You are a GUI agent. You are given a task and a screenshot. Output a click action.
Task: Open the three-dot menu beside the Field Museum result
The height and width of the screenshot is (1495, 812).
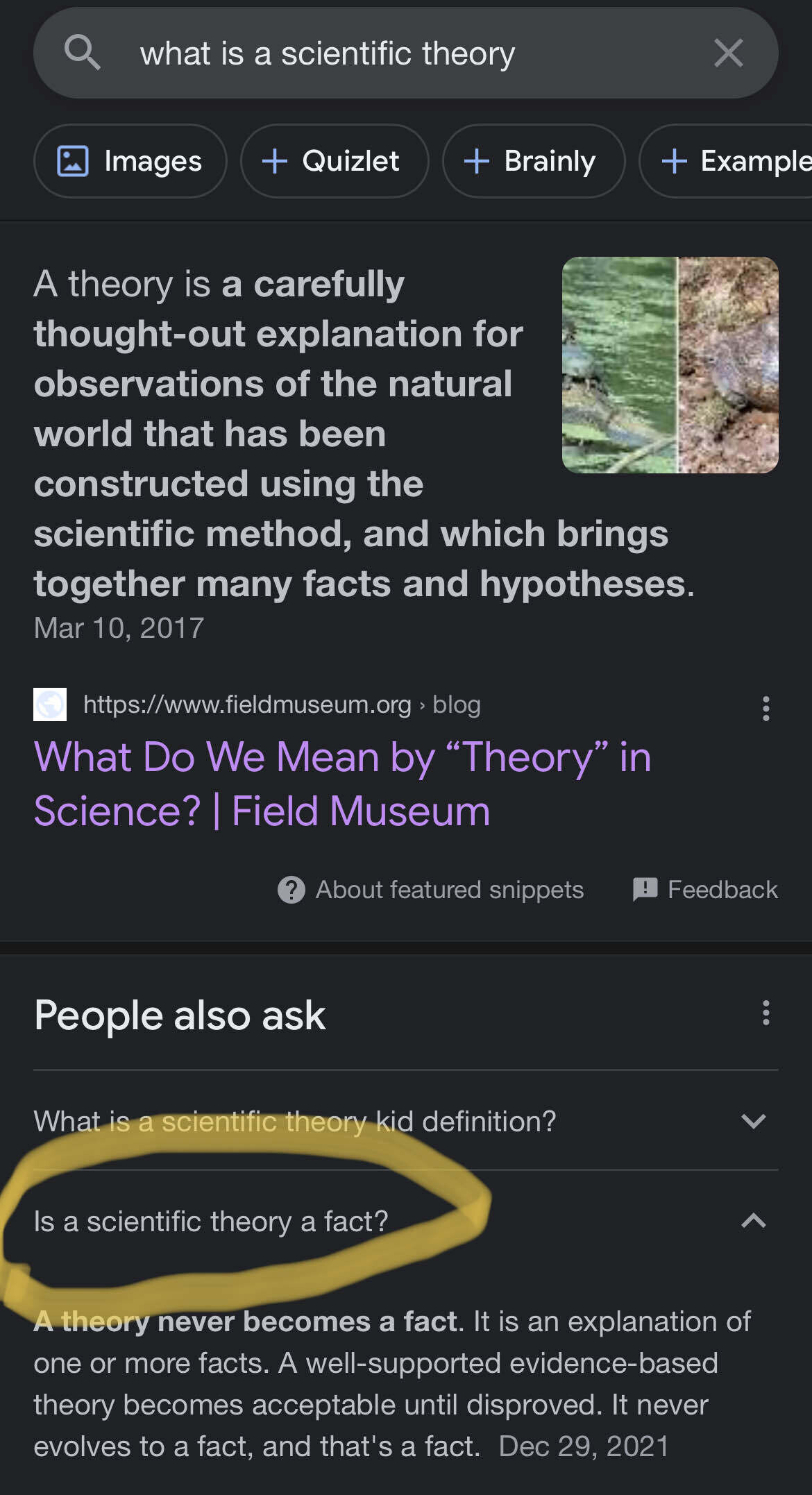(x=766, y=708)
